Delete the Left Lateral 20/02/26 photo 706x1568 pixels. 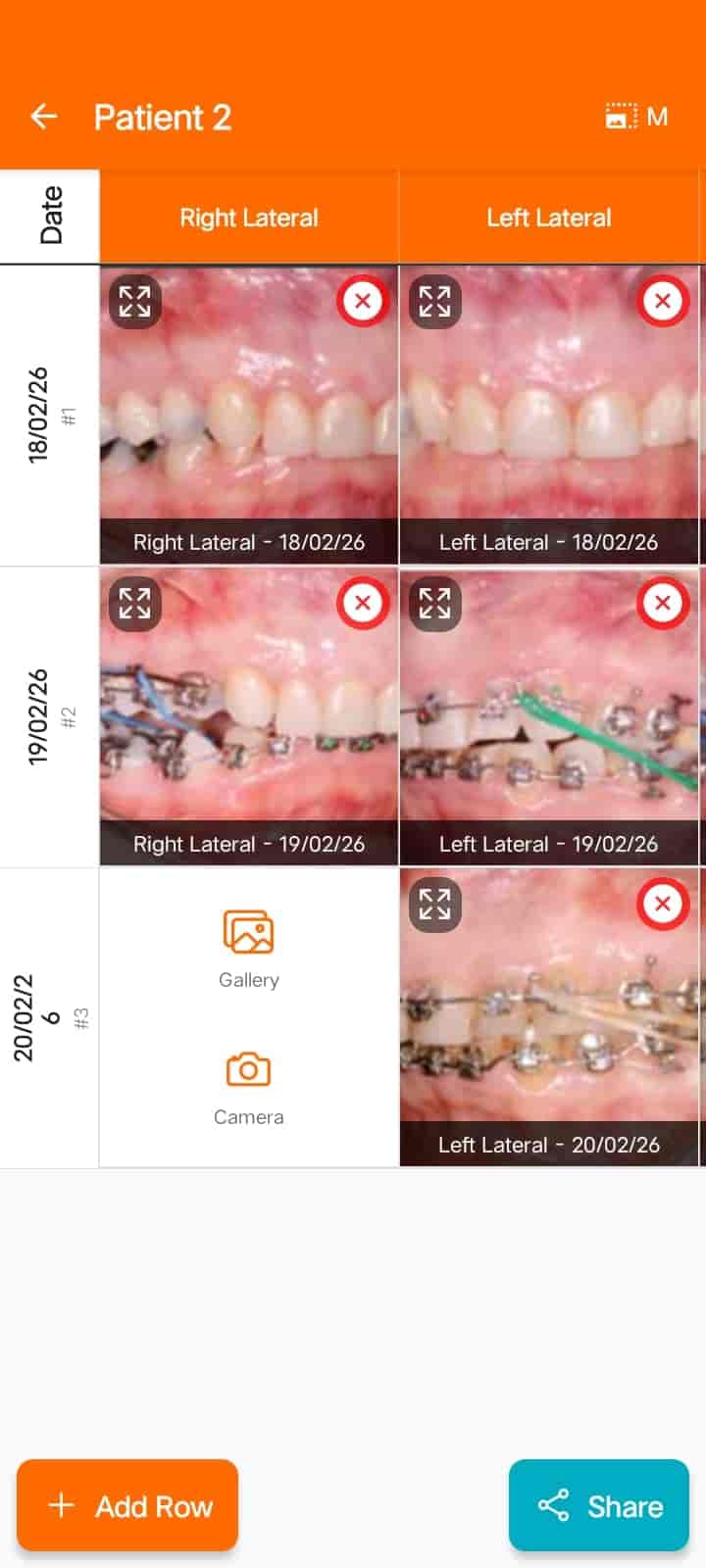tap(663, 905)
